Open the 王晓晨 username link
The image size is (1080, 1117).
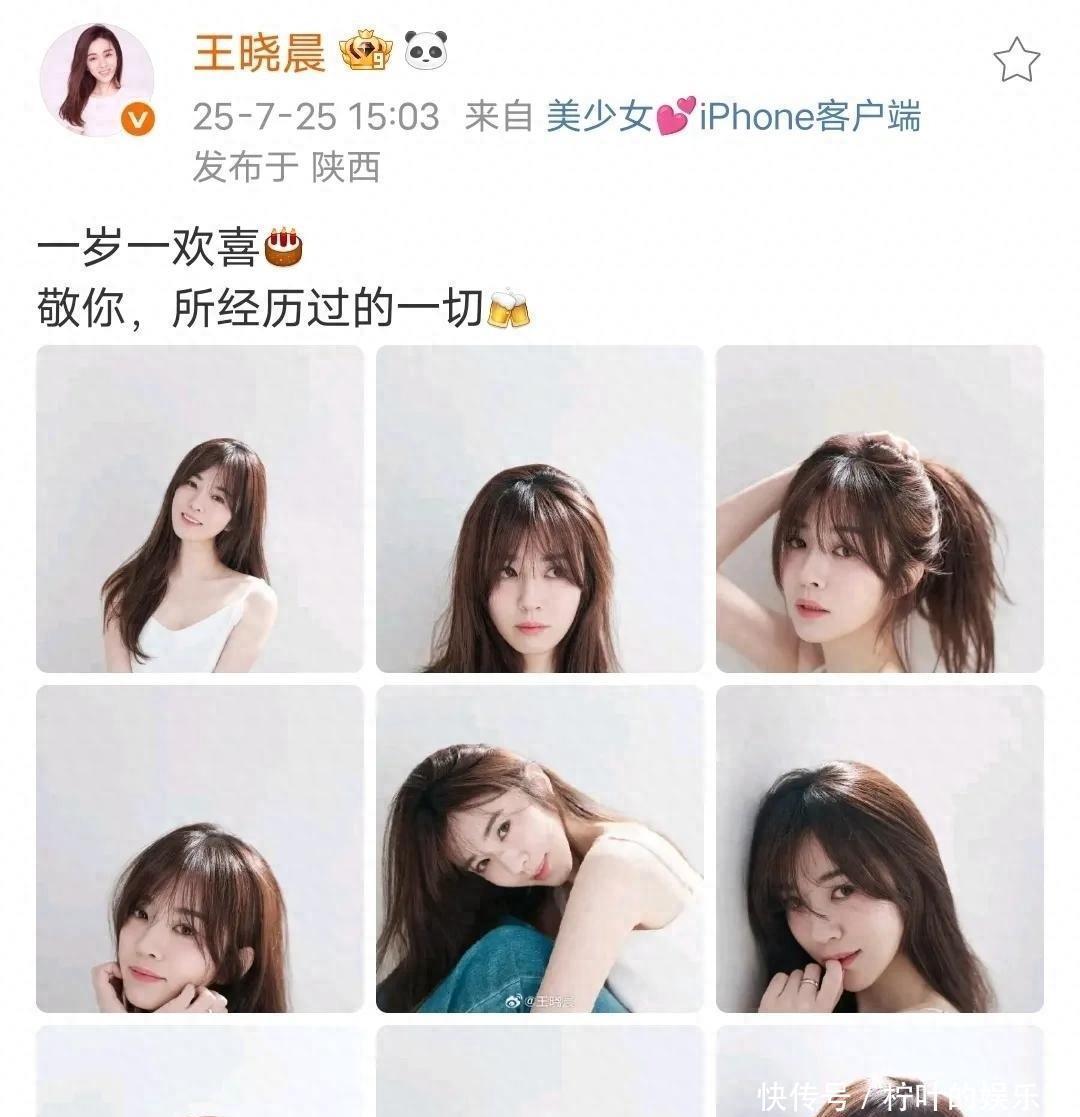(x=260, y=50)
